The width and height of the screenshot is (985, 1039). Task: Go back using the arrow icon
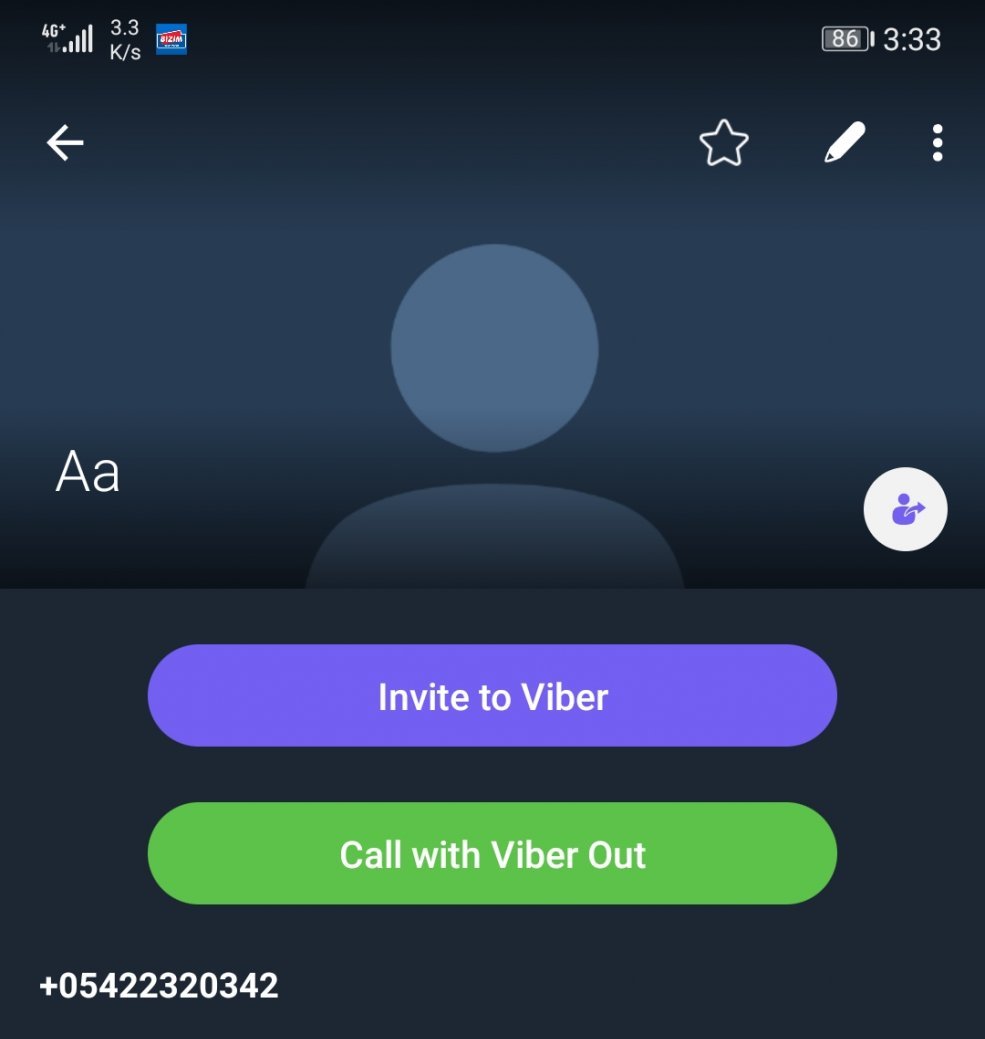point(65,144)
